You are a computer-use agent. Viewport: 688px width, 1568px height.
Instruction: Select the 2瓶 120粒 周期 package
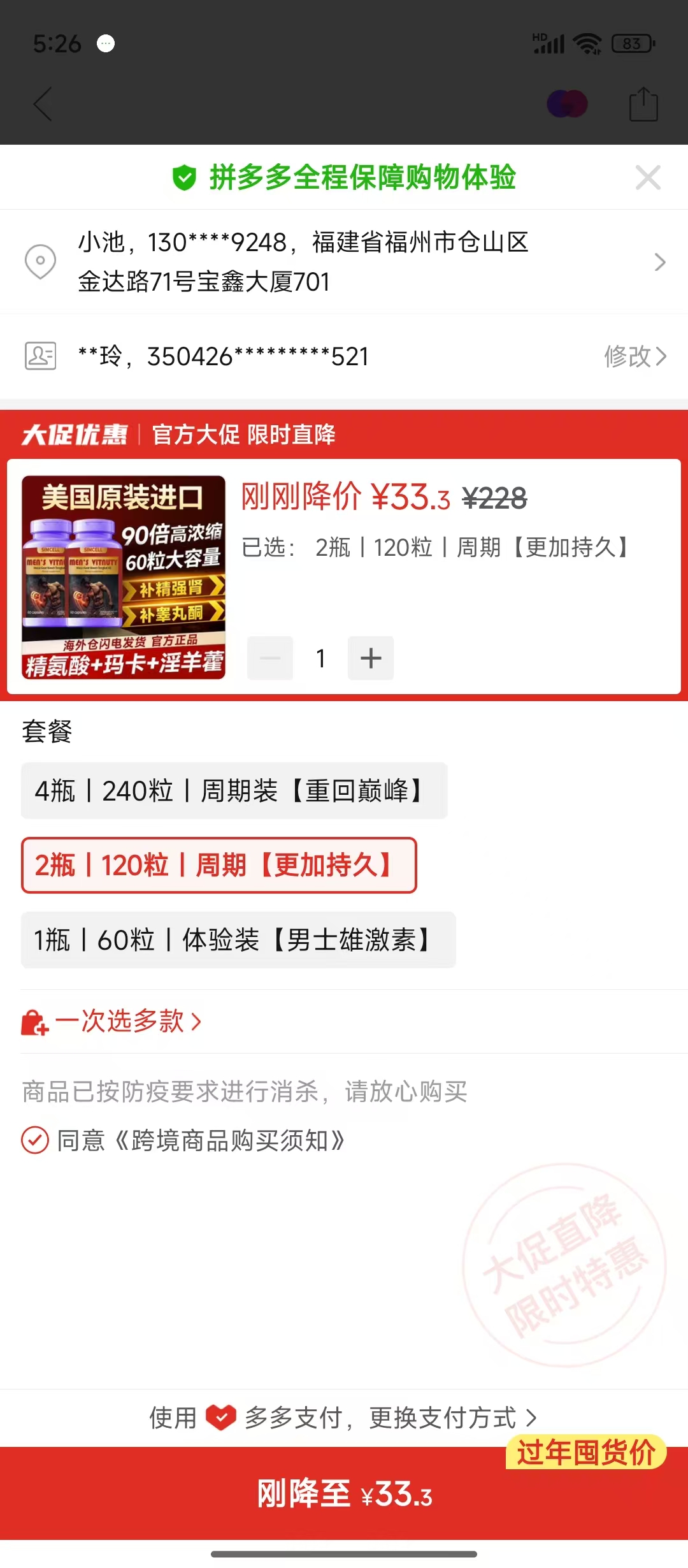pyautogui.click(x=219, y=866)
